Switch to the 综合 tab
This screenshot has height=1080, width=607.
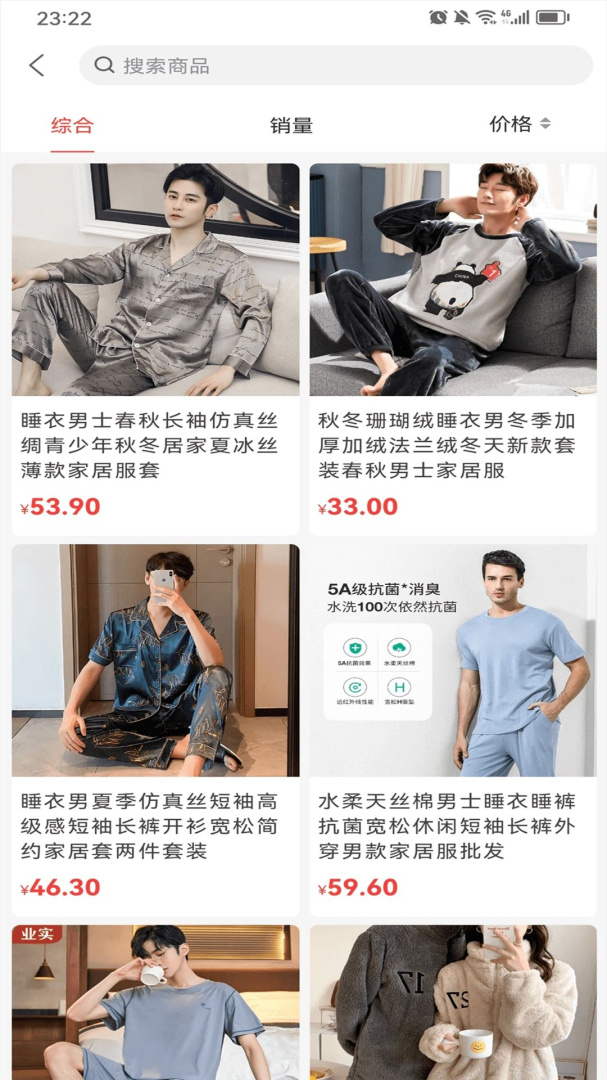pyautogui.click(x=72, y=125)
